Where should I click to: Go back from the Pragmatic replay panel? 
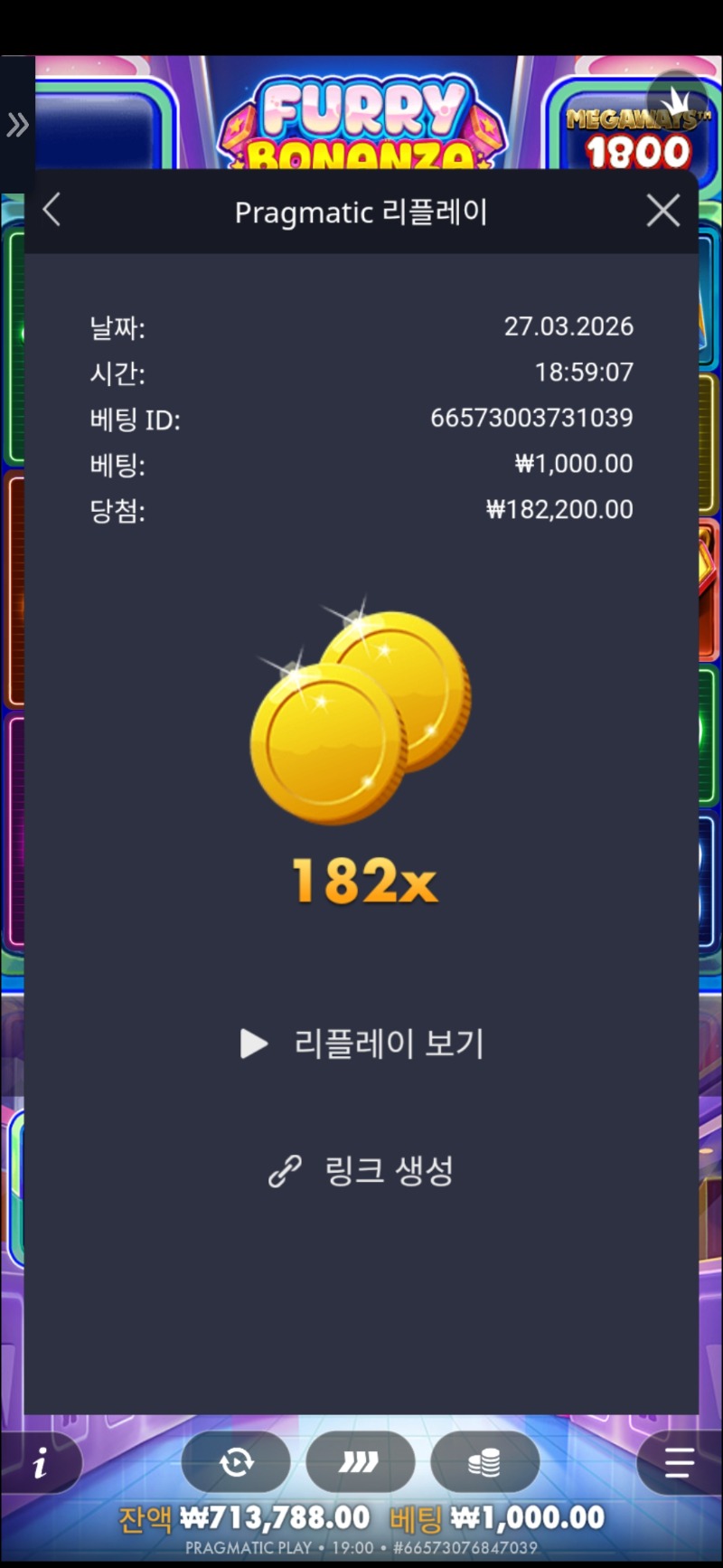click(x=52, y=211)
